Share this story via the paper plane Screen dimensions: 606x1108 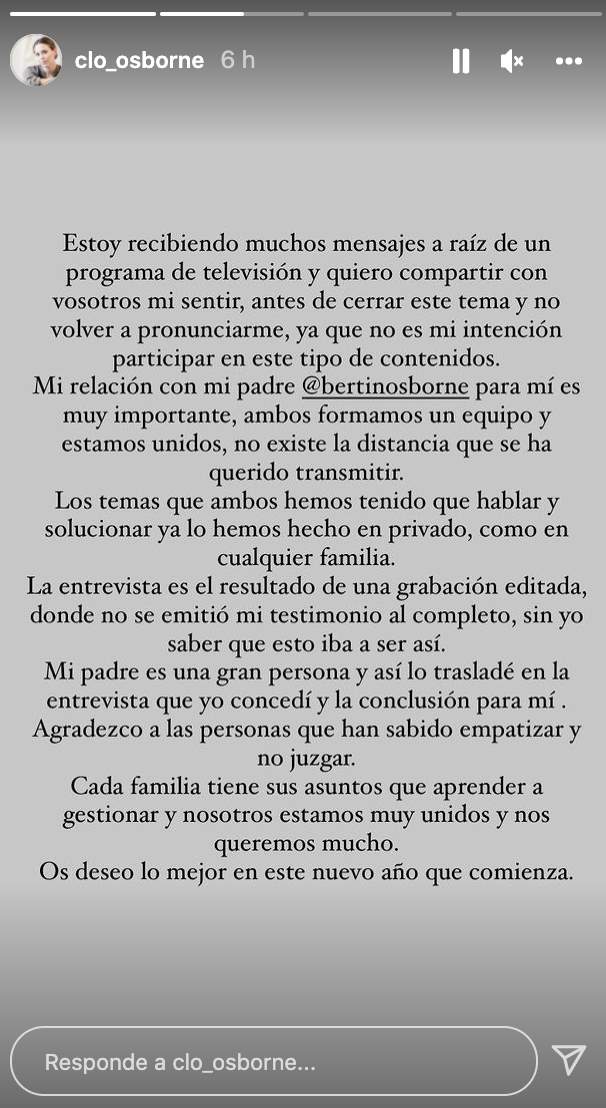coord(568,1061)
